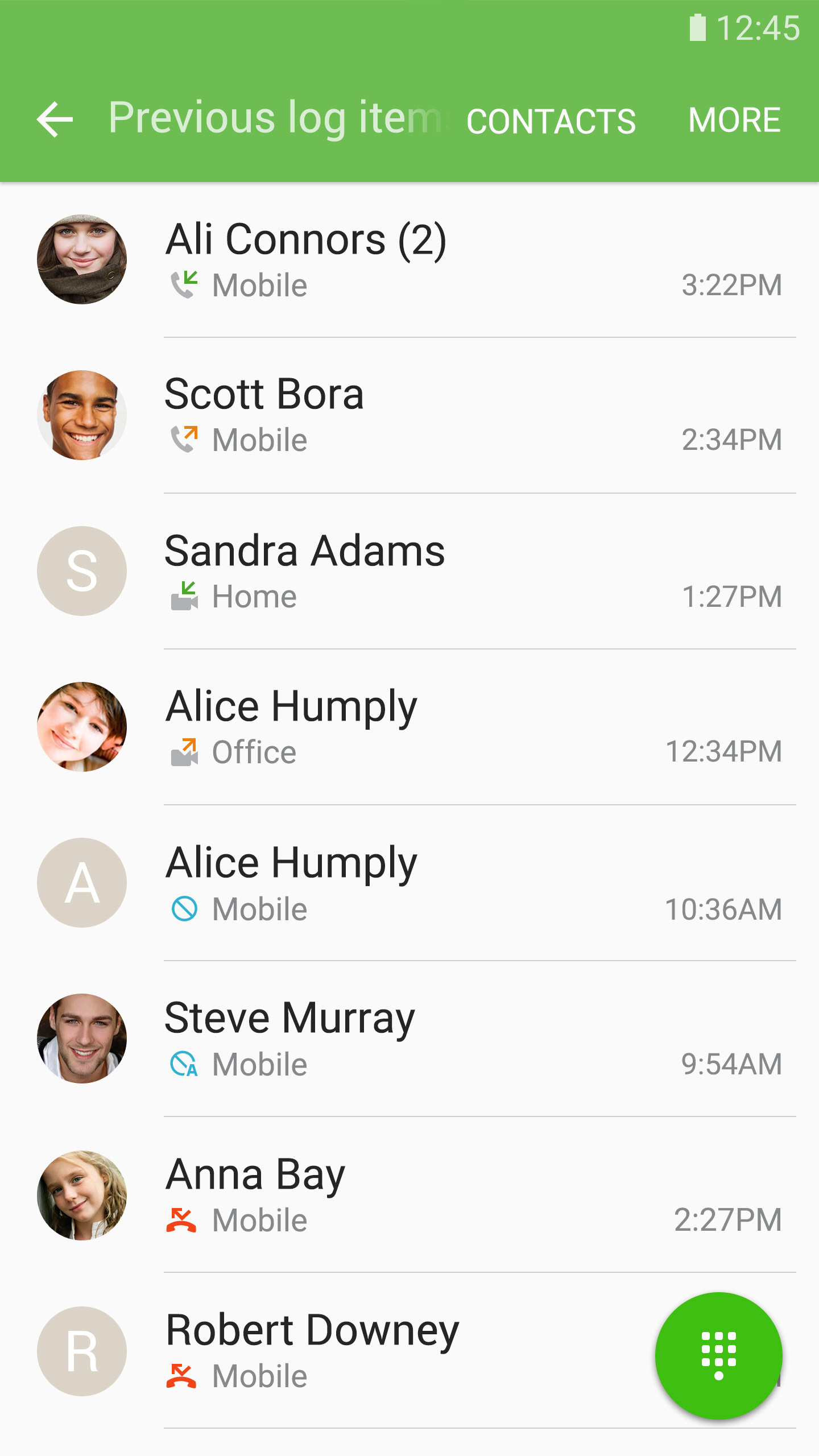Open Alice Humply's Office call at 12:34PM
The height and width of the screenshot is (1456, 819).
click(409, 727)
